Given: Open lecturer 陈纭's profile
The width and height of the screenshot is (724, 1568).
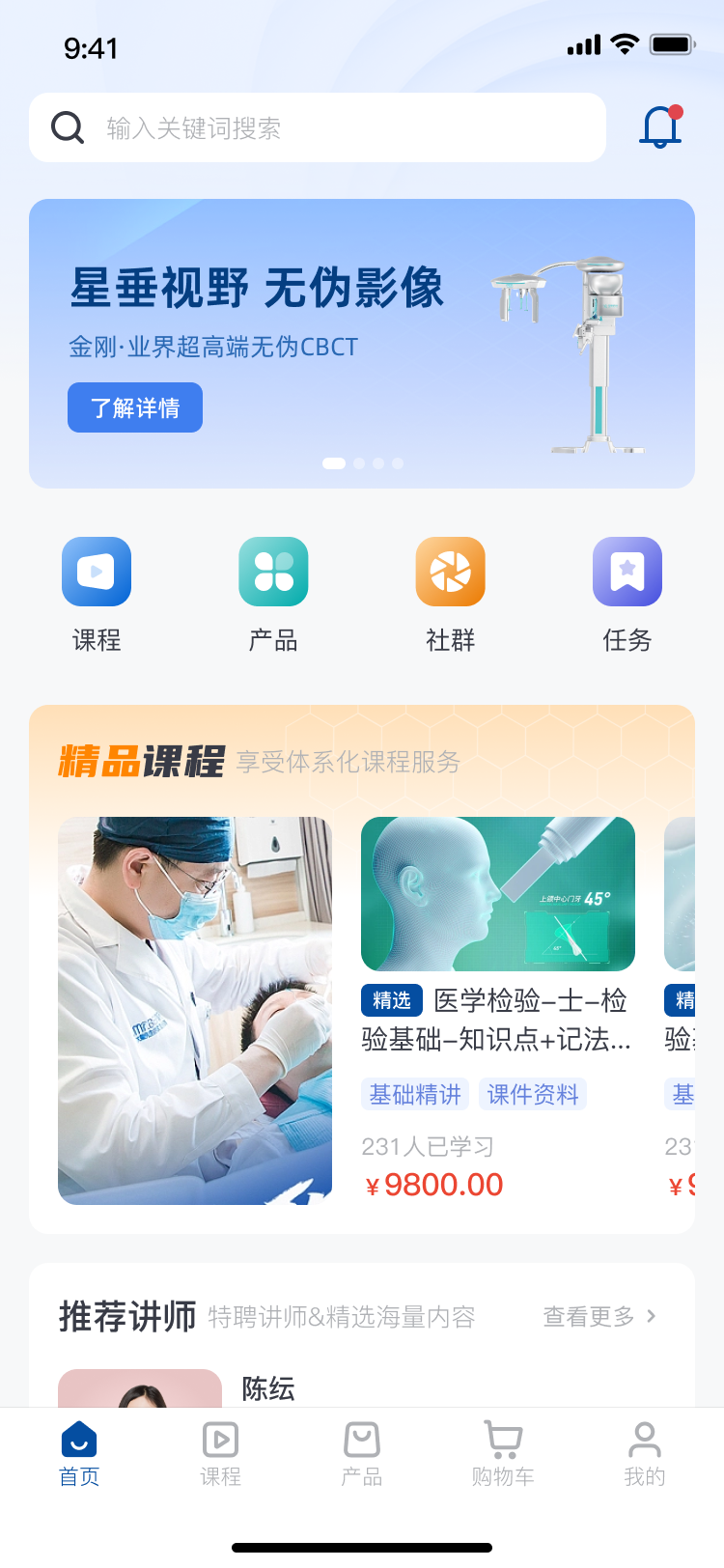Looking at the screenshot, I should point(268,1388).
